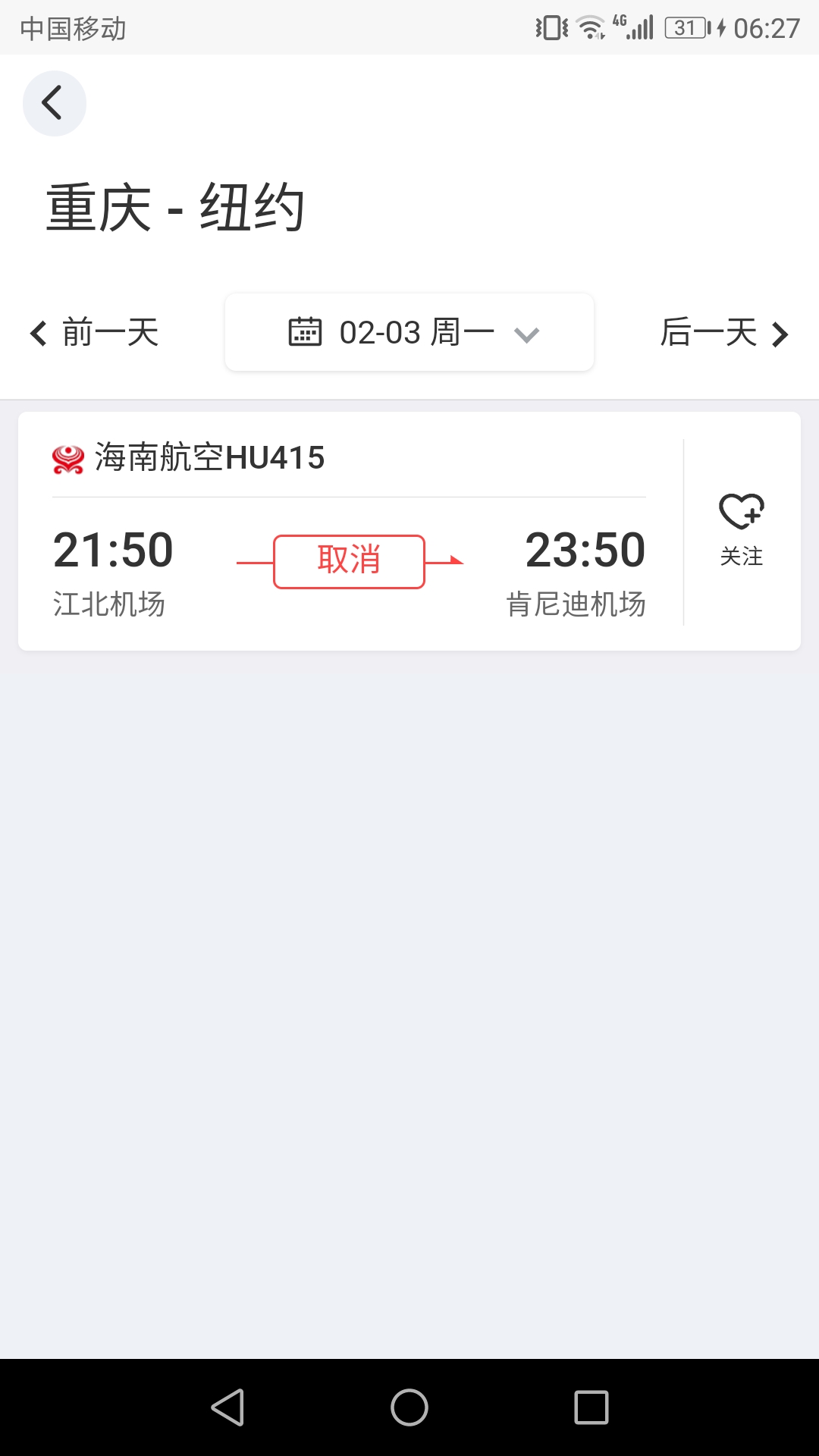
Task: Go back using the top-left arrow
Action: (x=54, y=103)
